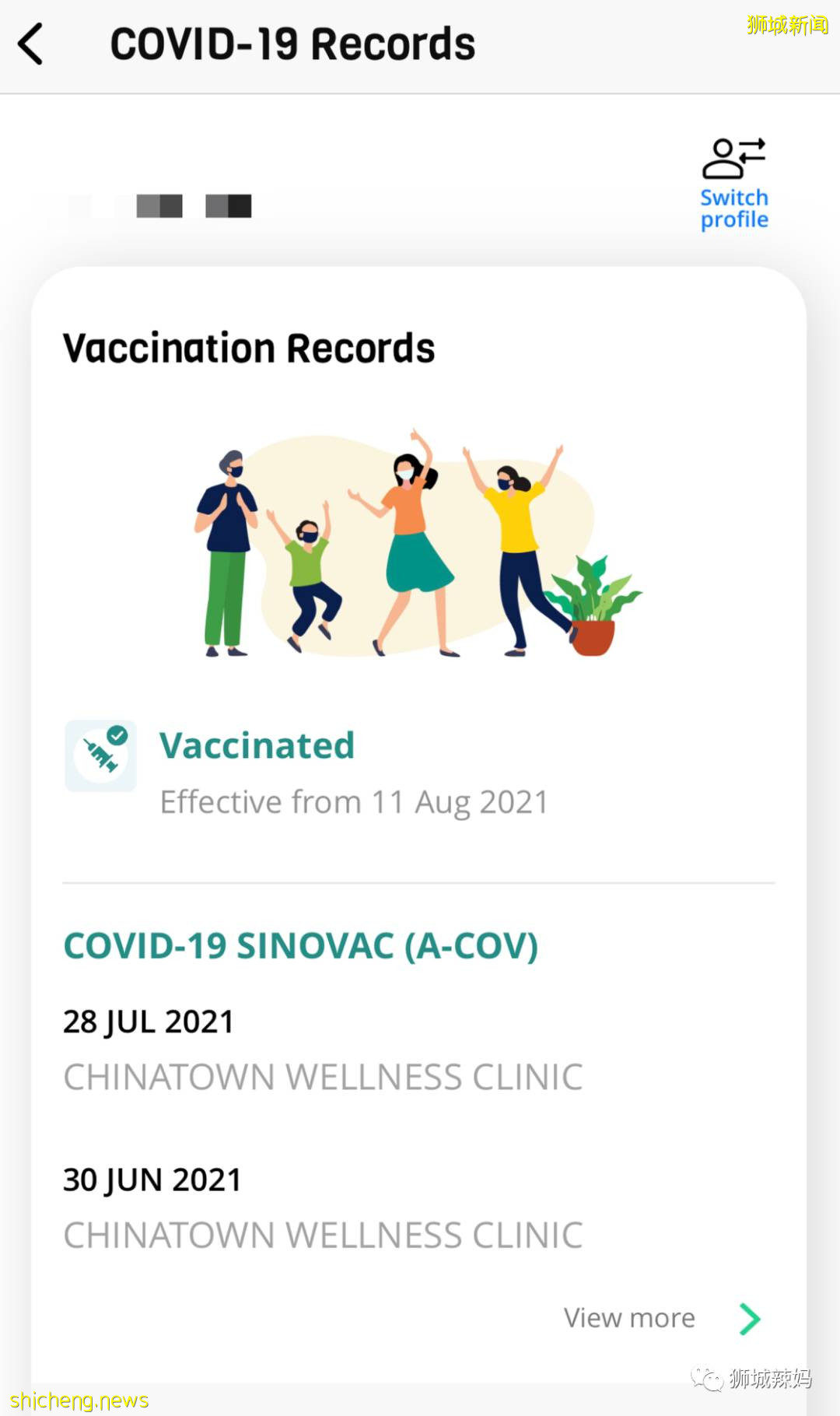Click the Switch profile link

pos(732,208)
